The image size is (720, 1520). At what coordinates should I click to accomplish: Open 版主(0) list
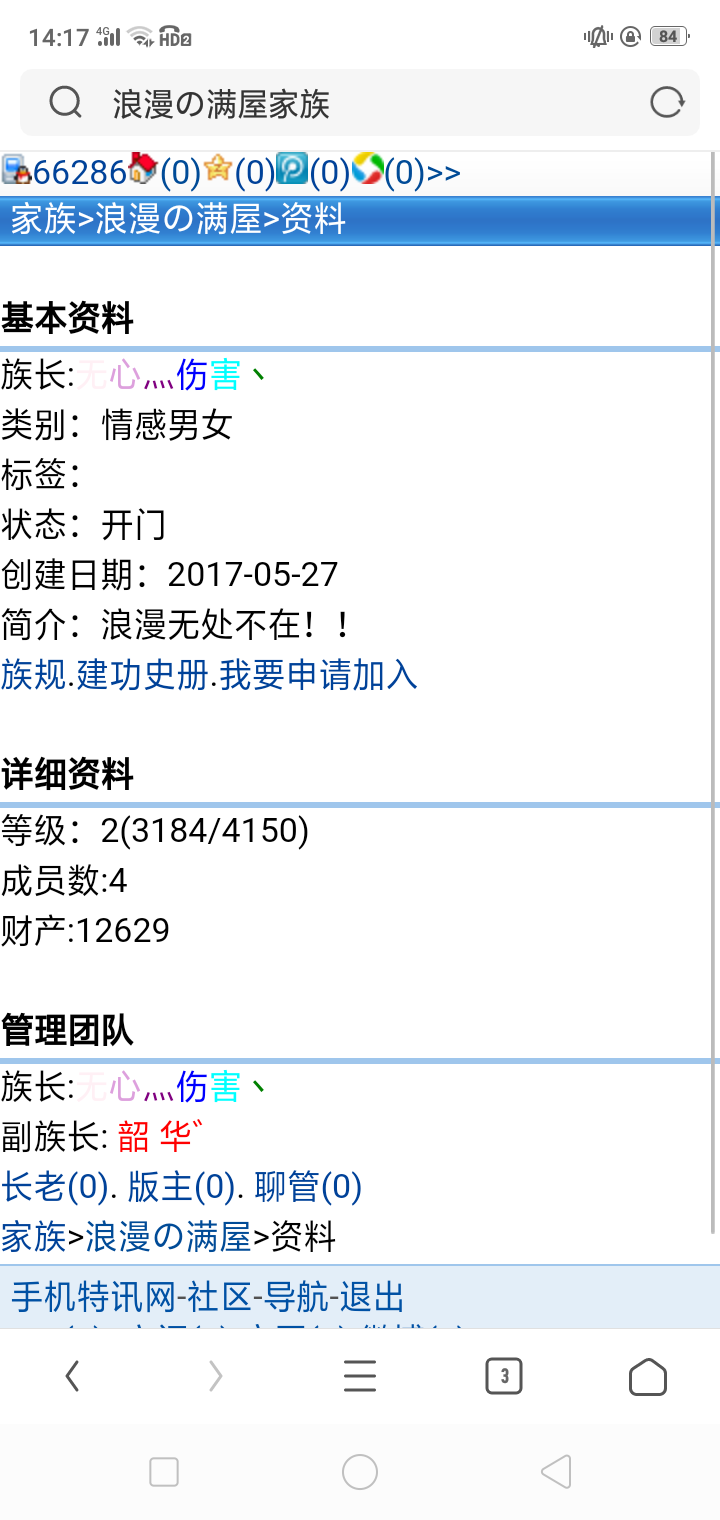(182, 1187)
